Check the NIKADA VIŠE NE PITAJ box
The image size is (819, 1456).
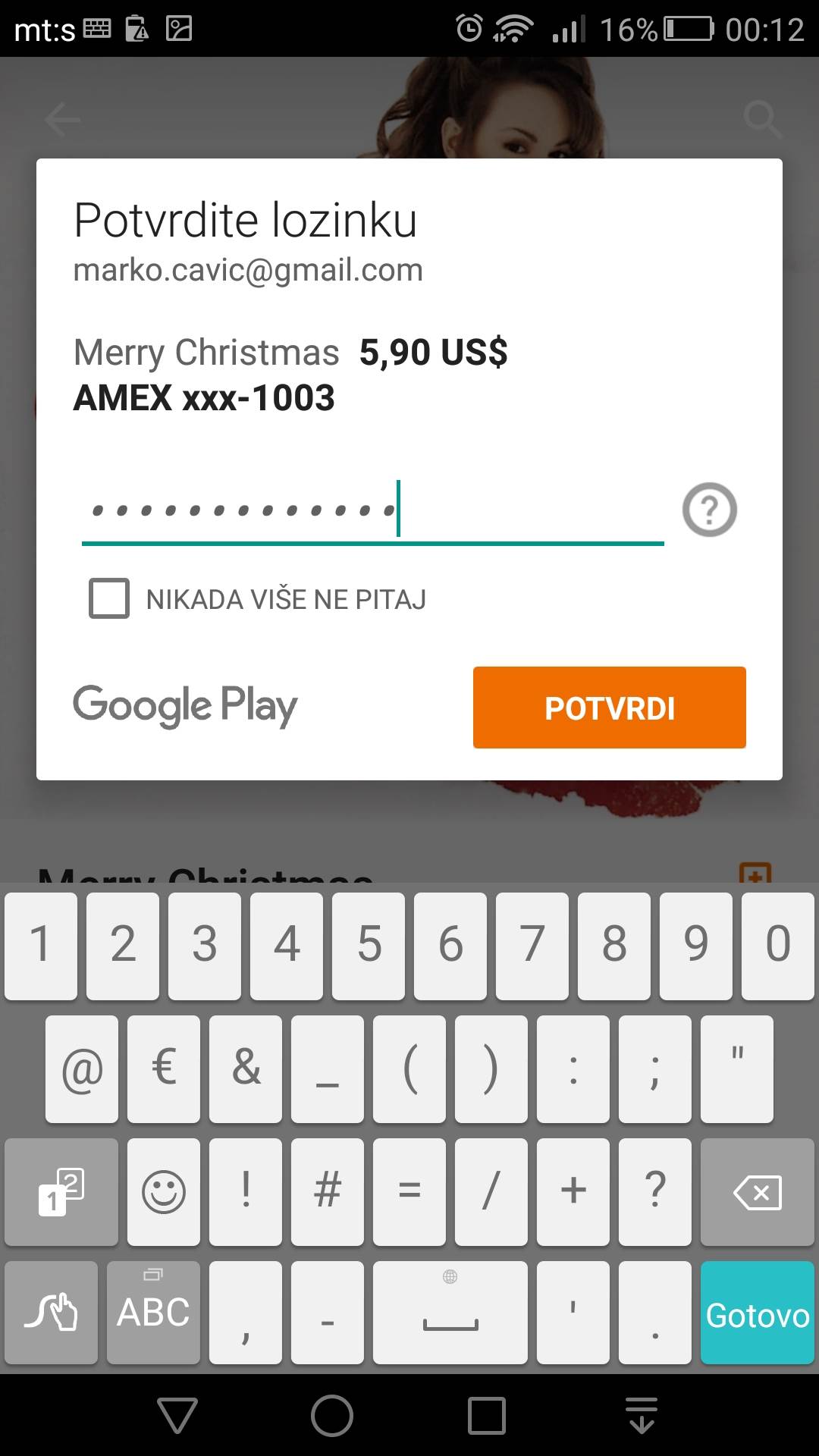[109, 598]
